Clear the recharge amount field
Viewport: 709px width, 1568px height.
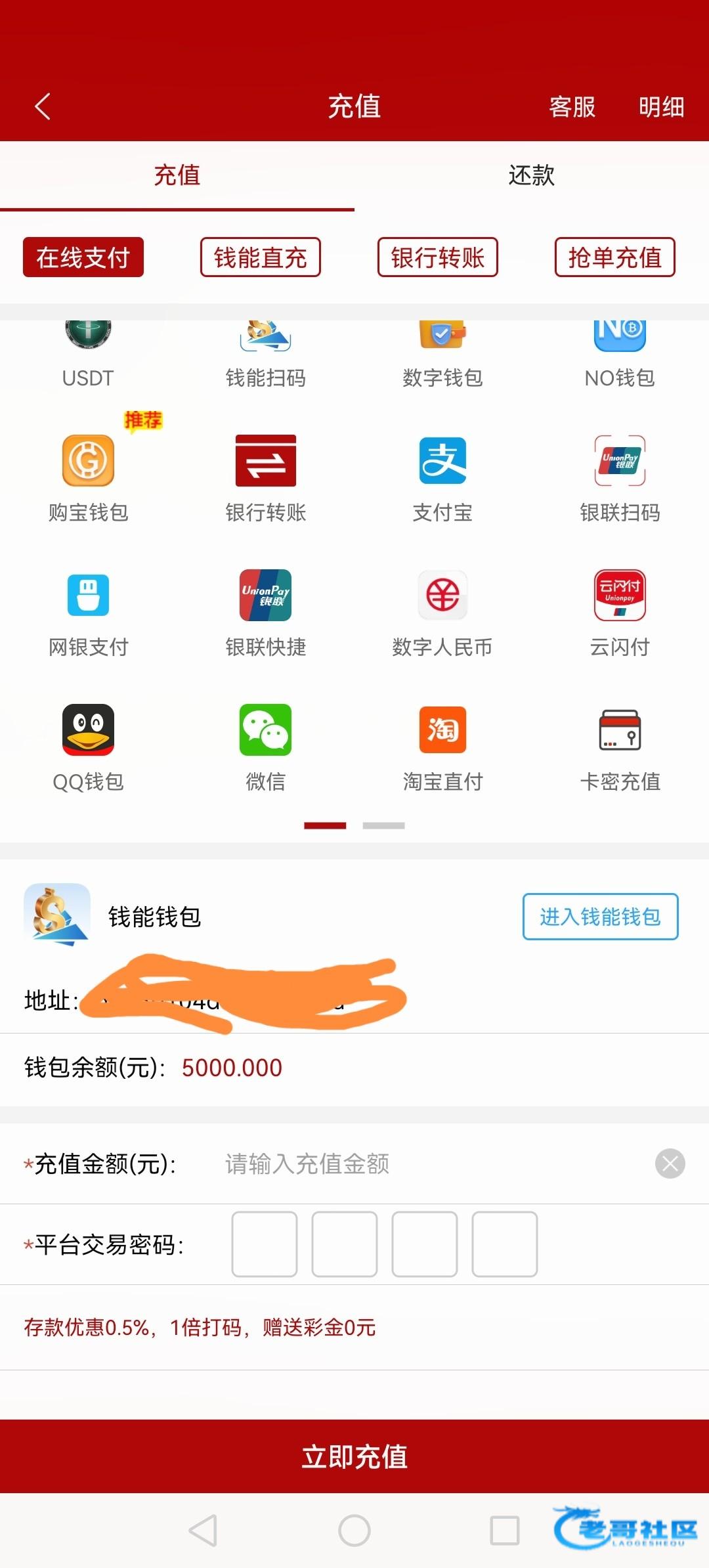pyautogui.click(x=670, y=1164)
